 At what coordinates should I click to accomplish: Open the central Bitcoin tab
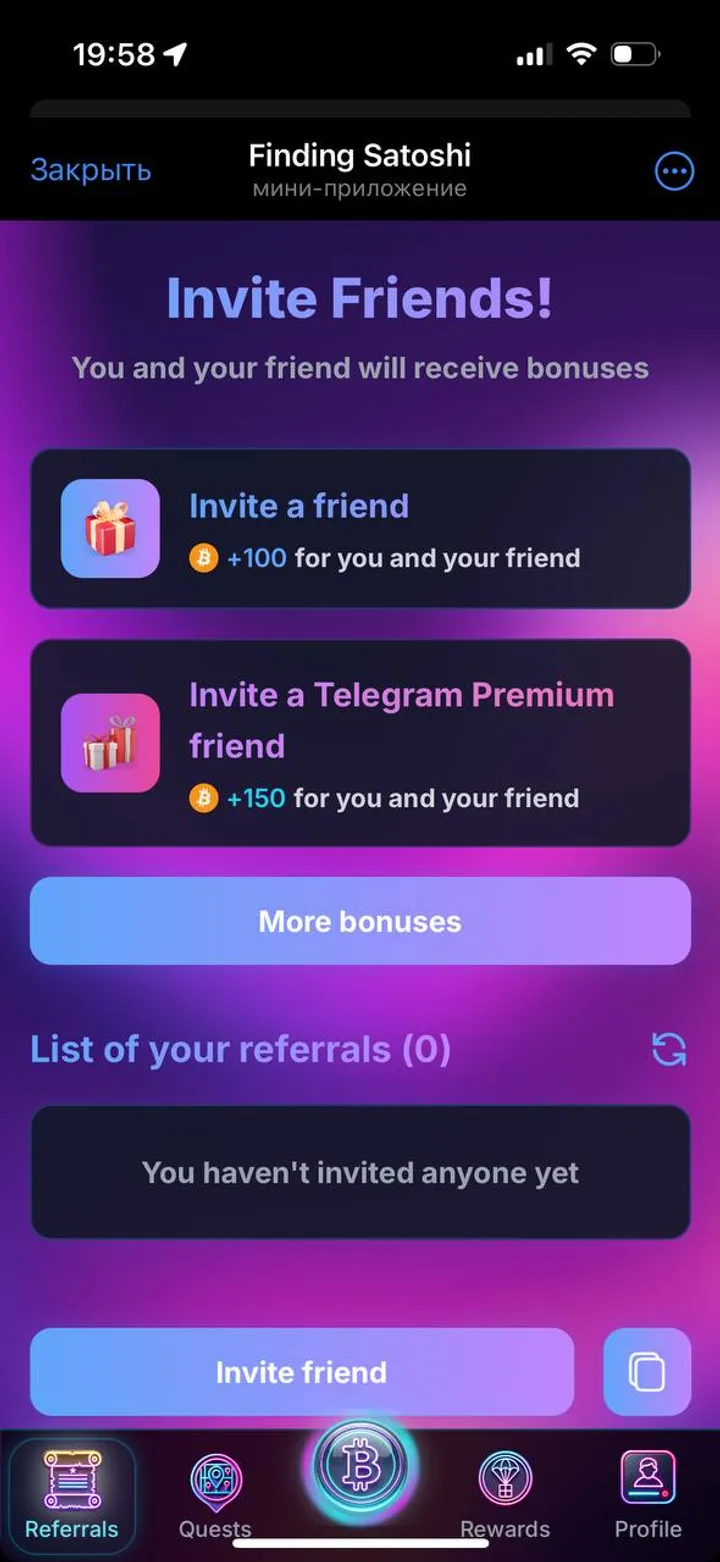pyautogui.click(x=359, y=1468)
